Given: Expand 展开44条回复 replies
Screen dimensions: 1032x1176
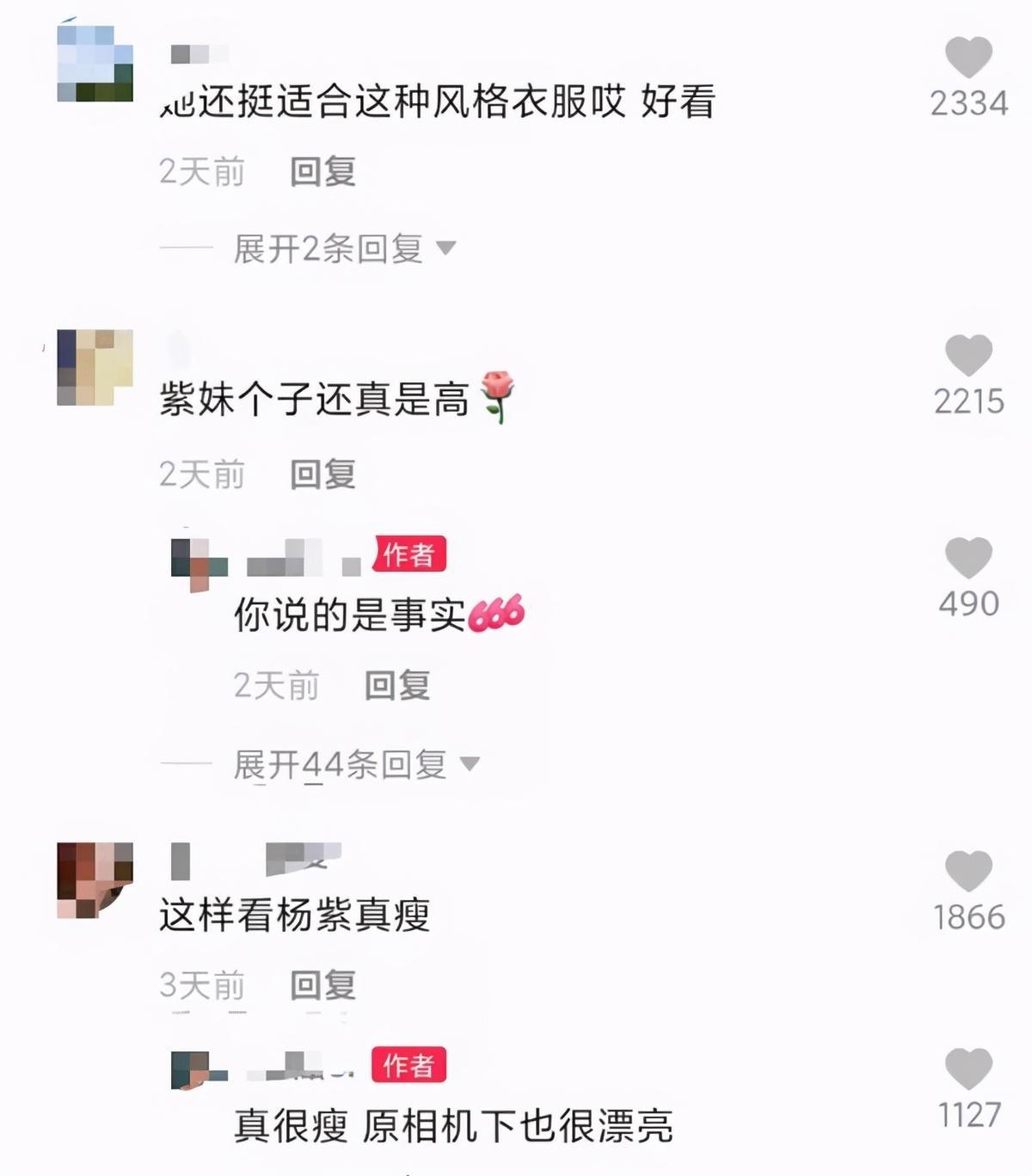Looking at the screenshot, I should coord(355,763).
